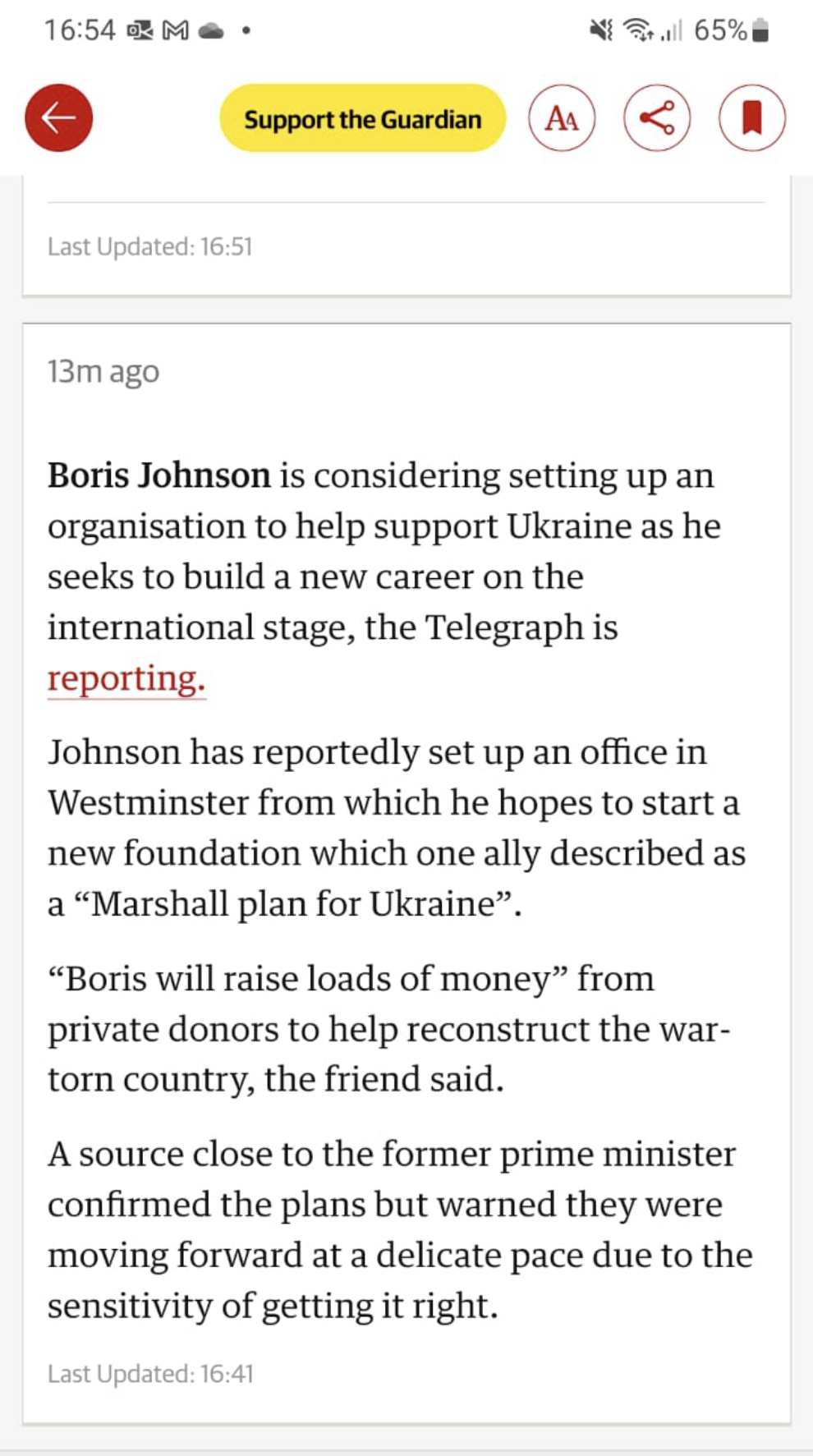Share this article
Image resolution: width=813 pixels, height=1456 pixels.
coord(657,118)
